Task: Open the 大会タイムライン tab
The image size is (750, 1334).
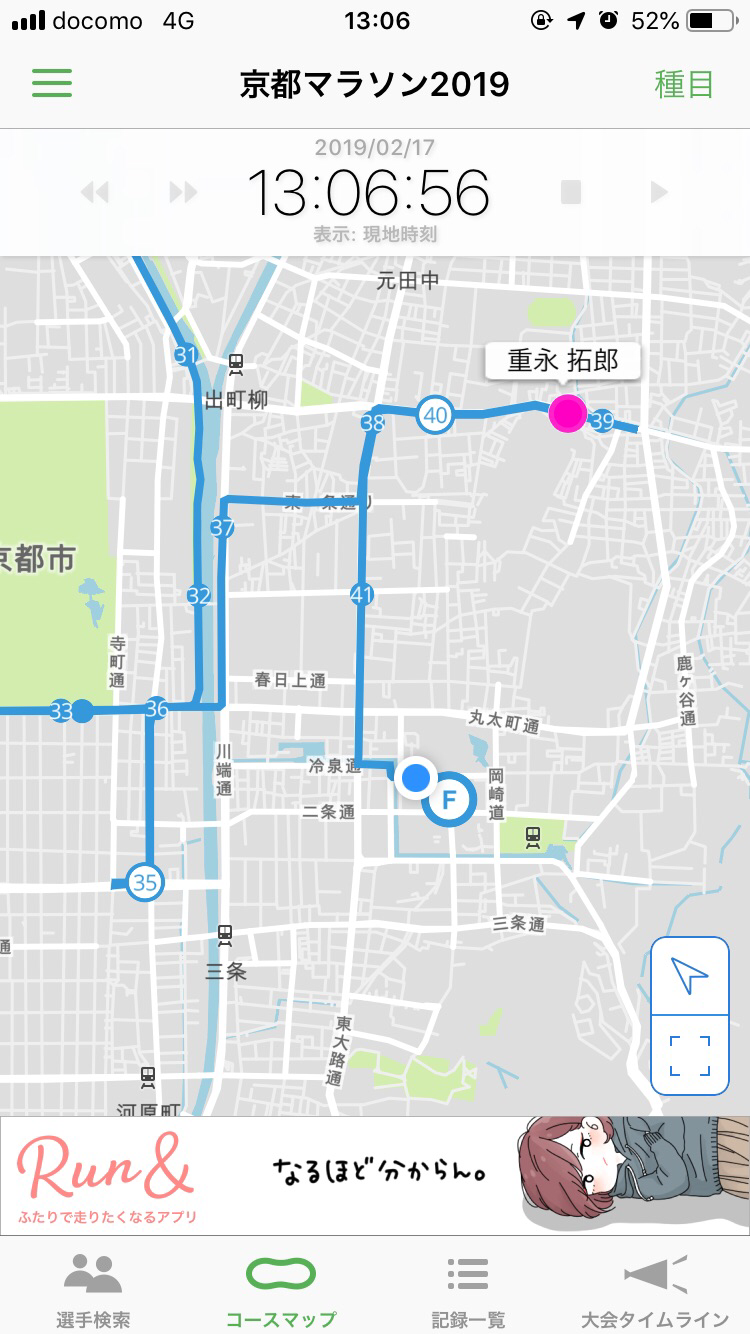Action: pyautogui.click(x=657, y=1290)
